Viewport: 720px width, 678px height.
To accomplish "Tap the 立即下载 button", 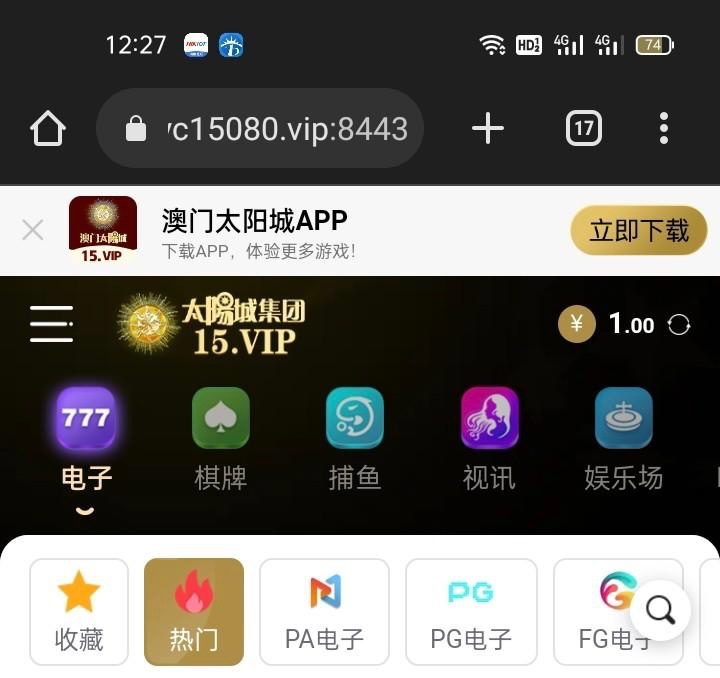I will coord(639,231).
